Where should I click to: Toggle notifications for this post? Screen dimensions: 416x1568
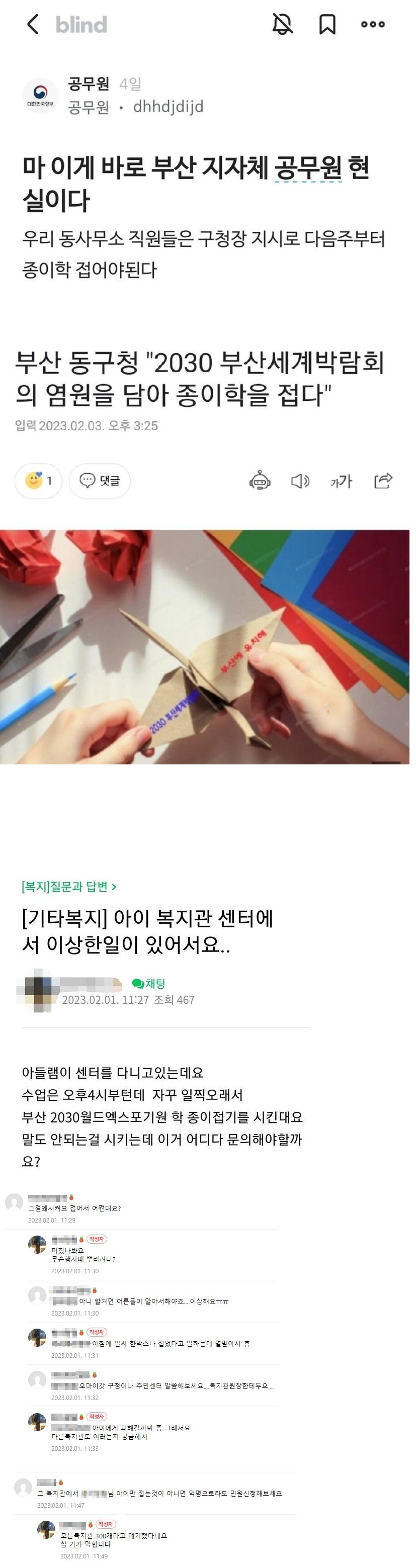pyautogui.click(x=282, y=24)
